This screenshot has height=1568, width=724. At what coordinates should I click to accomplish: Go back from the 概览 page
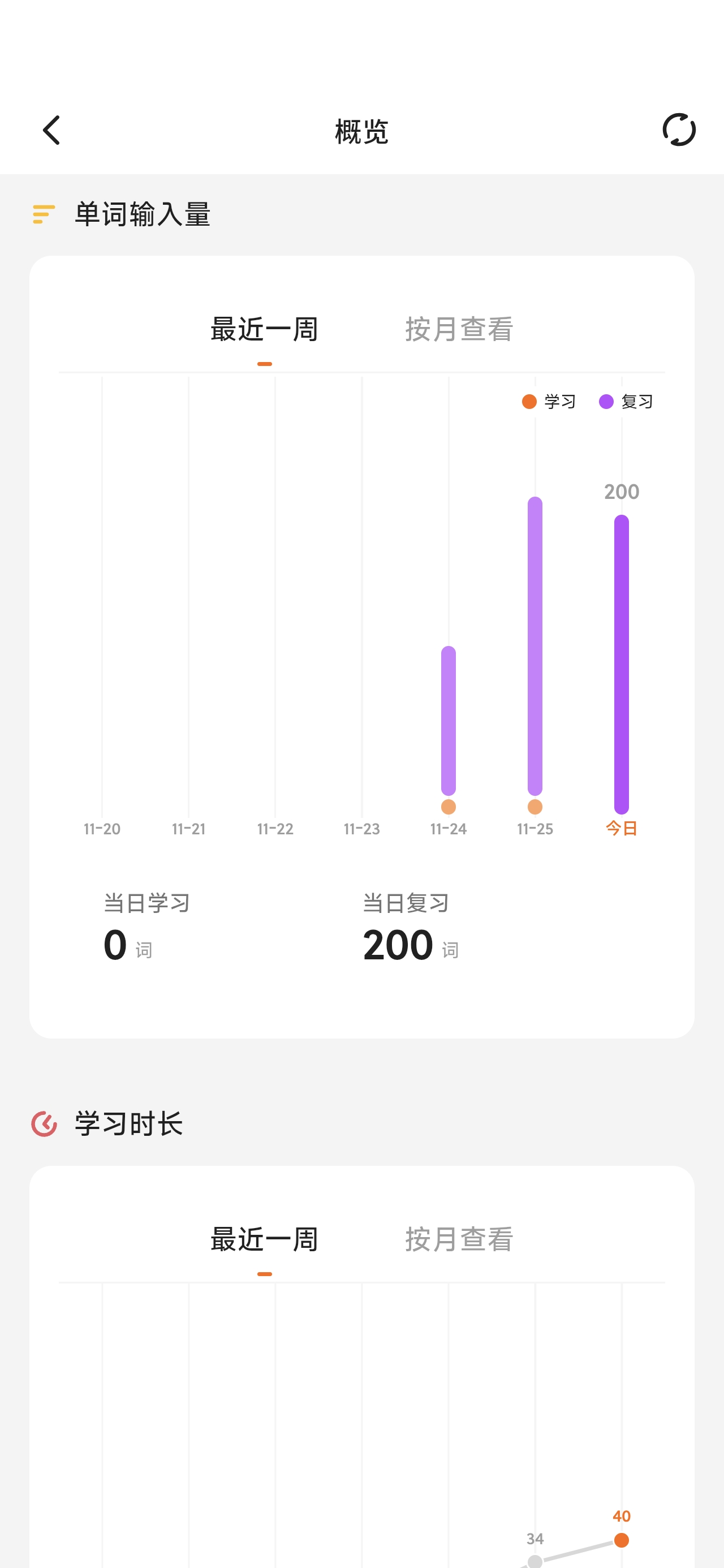click(x=52, y=130)
